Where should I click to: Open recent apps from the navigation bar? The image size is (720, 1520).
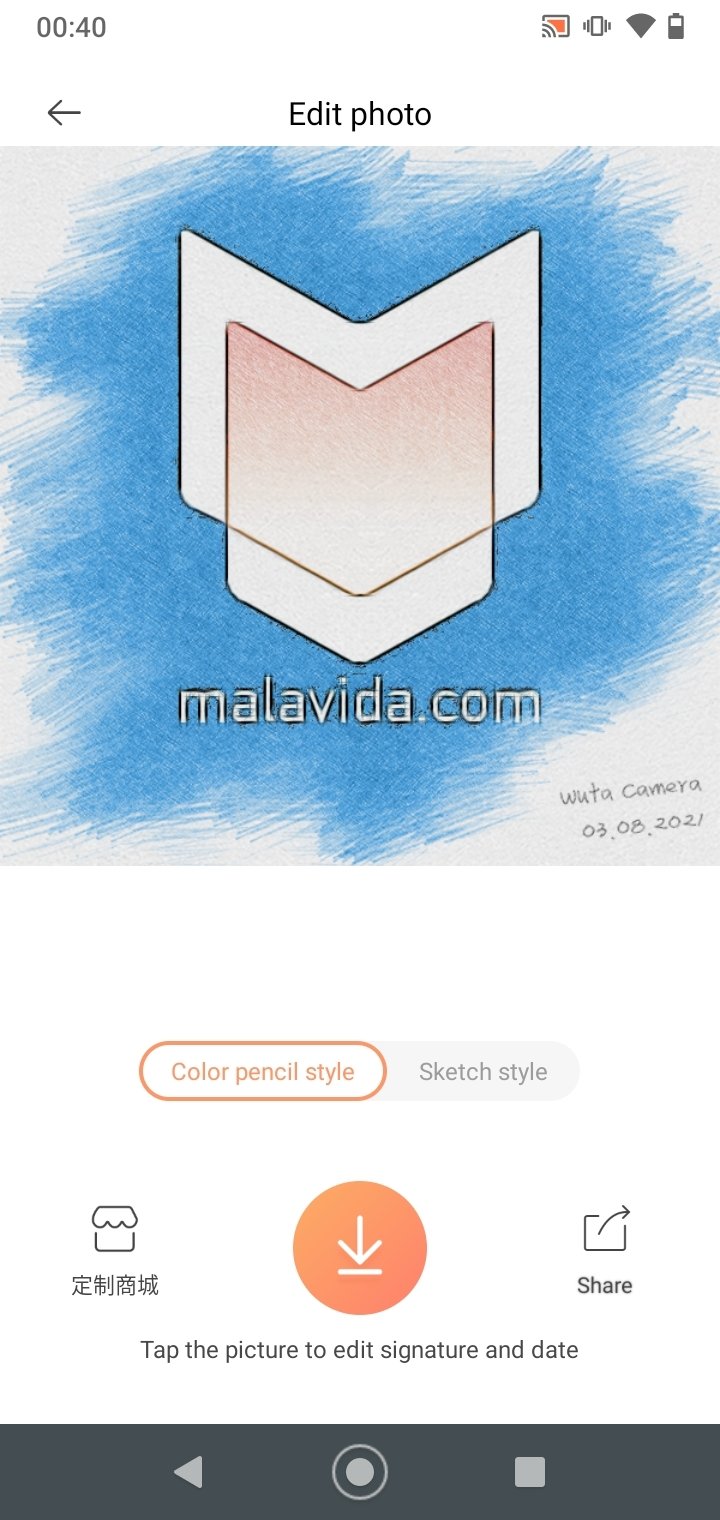coord(529,1472)
